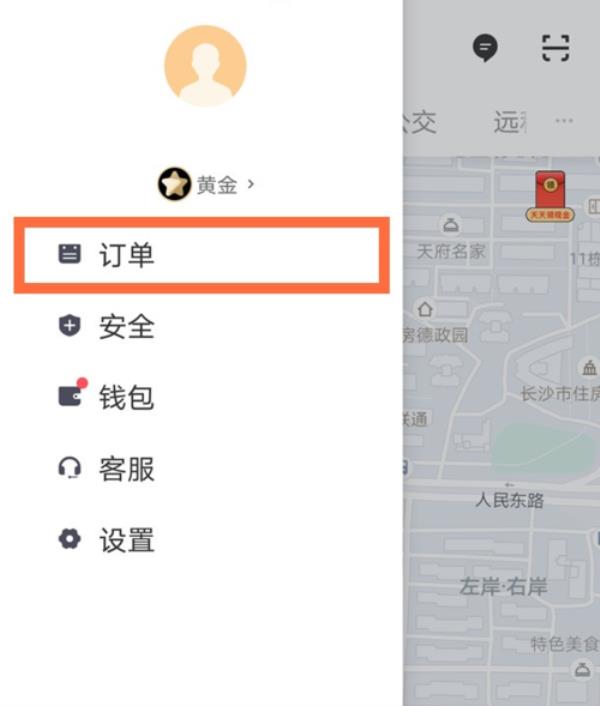The height and width of the screenshot is (706, 600).
Task: Open the scan code icon
Action: [556, 47]
